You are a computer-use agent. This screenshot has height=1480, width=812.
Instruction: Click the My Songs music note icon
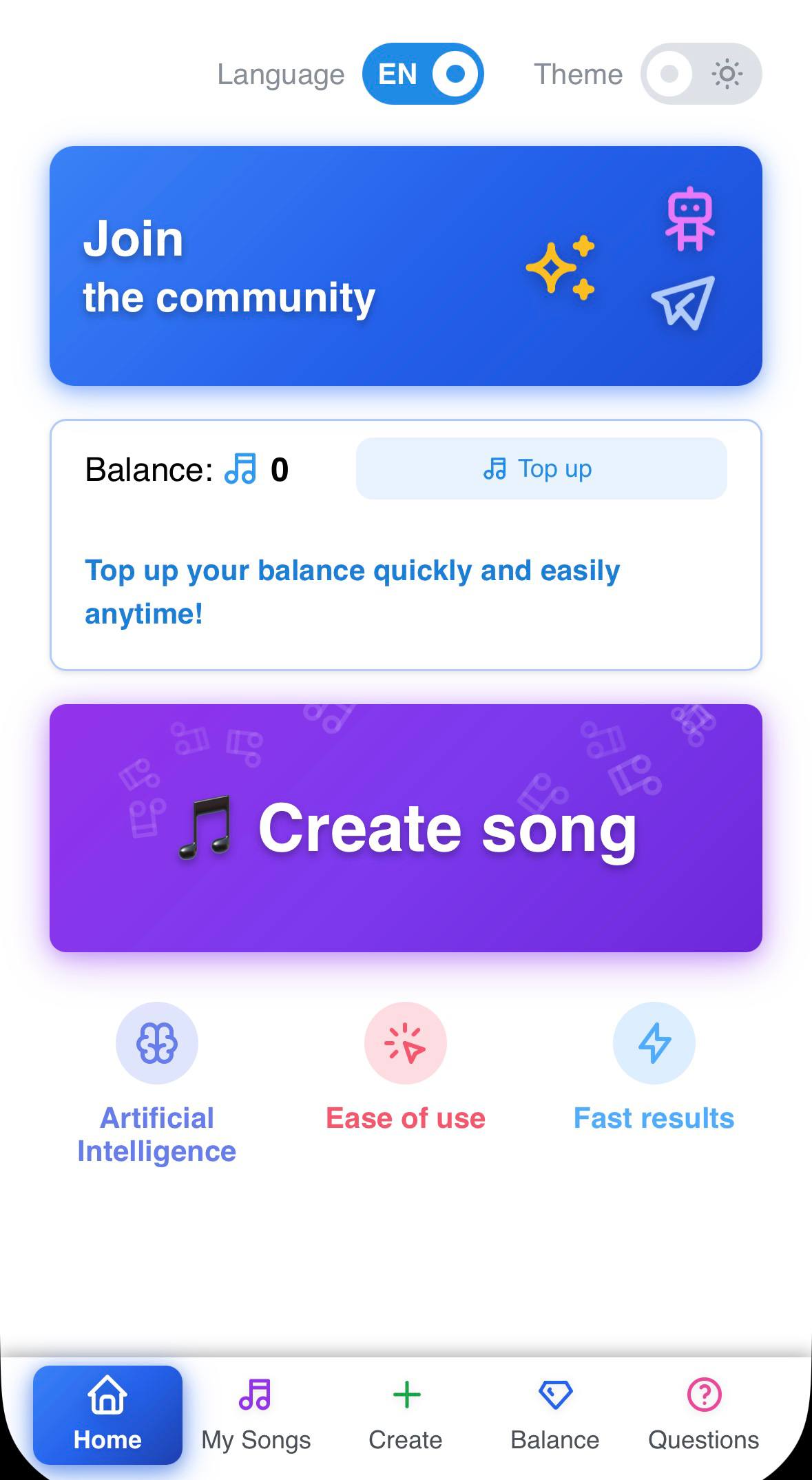(256, 1396)
